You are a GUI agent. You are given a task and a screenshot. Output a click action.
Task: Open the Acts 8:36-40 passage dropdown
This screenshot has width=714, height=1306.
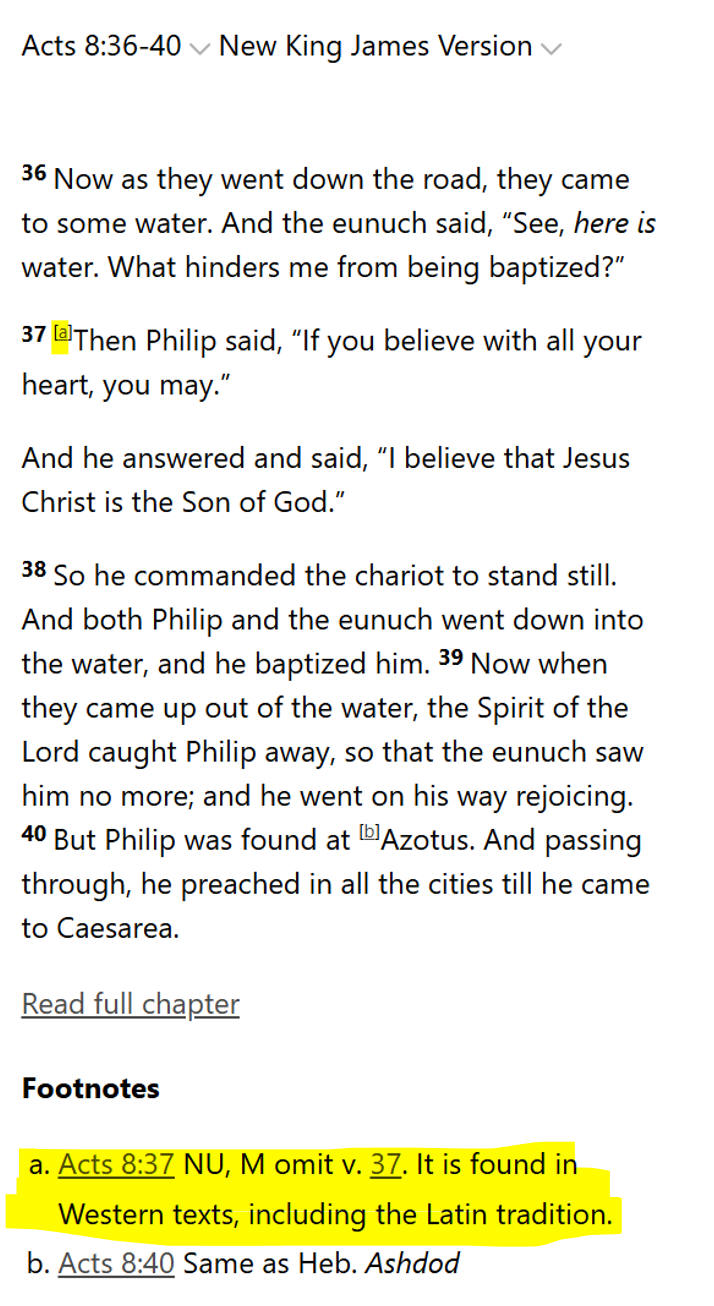114,46
